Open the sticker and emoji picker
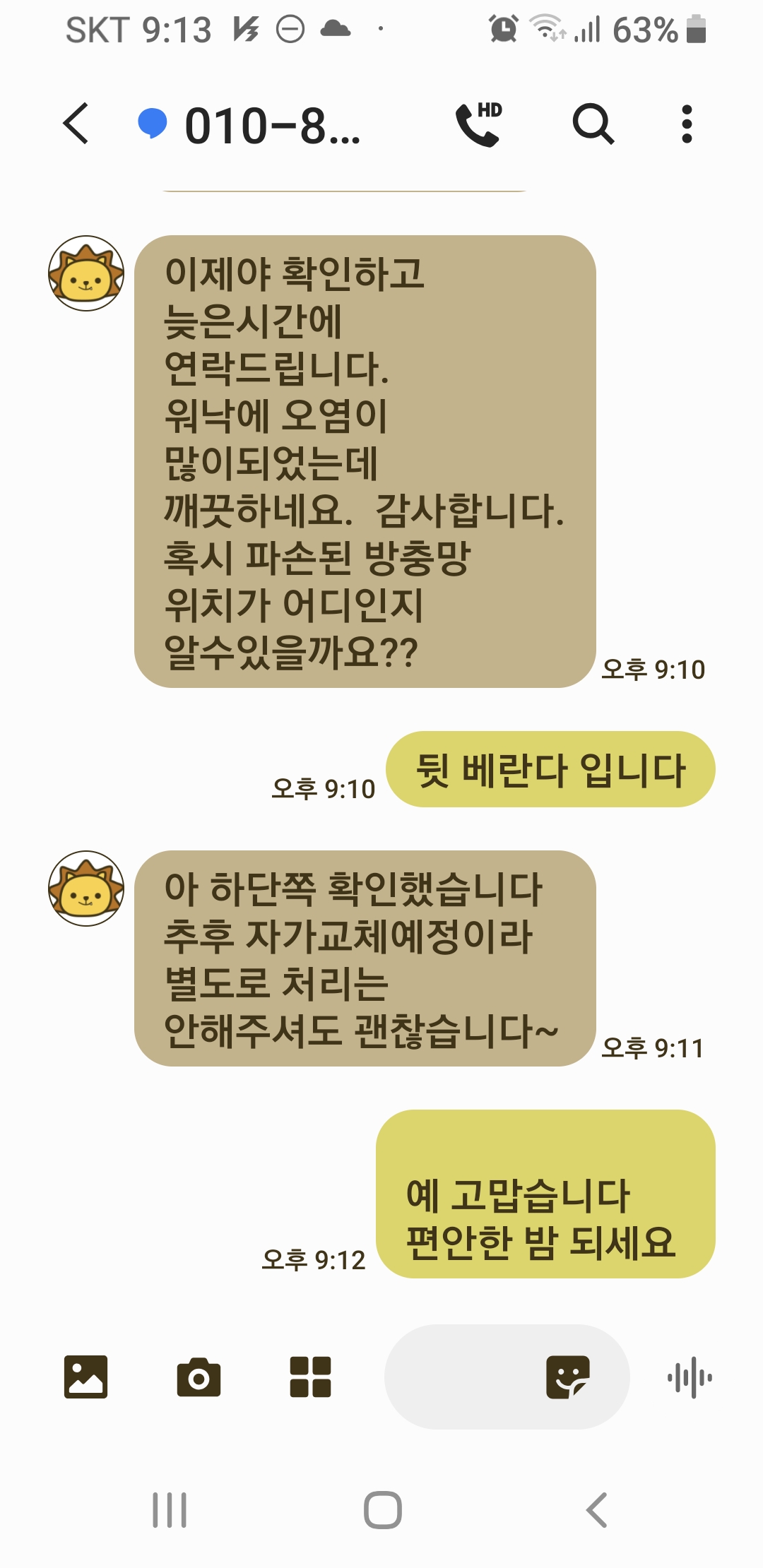 pos(567,1377)
